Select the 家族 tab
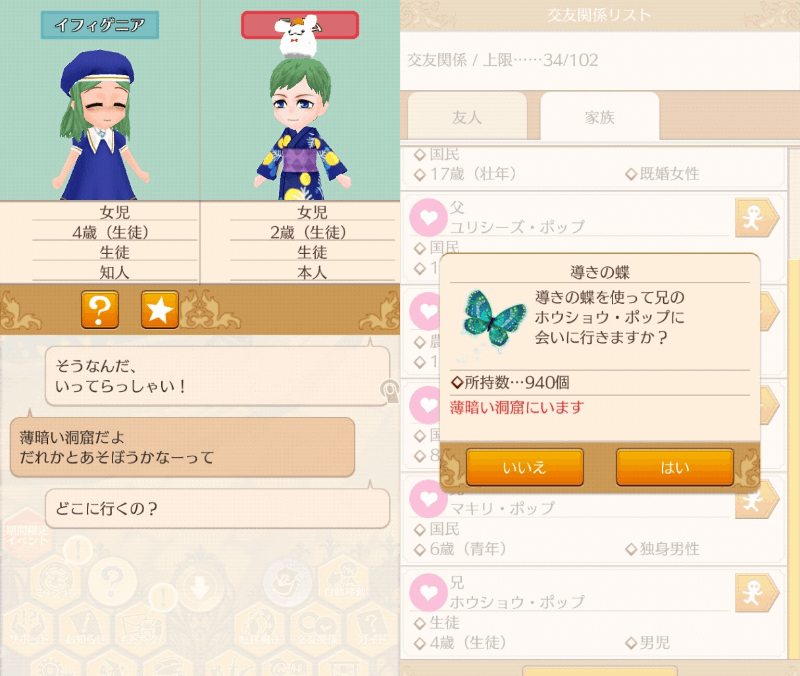The width and height of the screenshot is (800, 676). point(599,117)
